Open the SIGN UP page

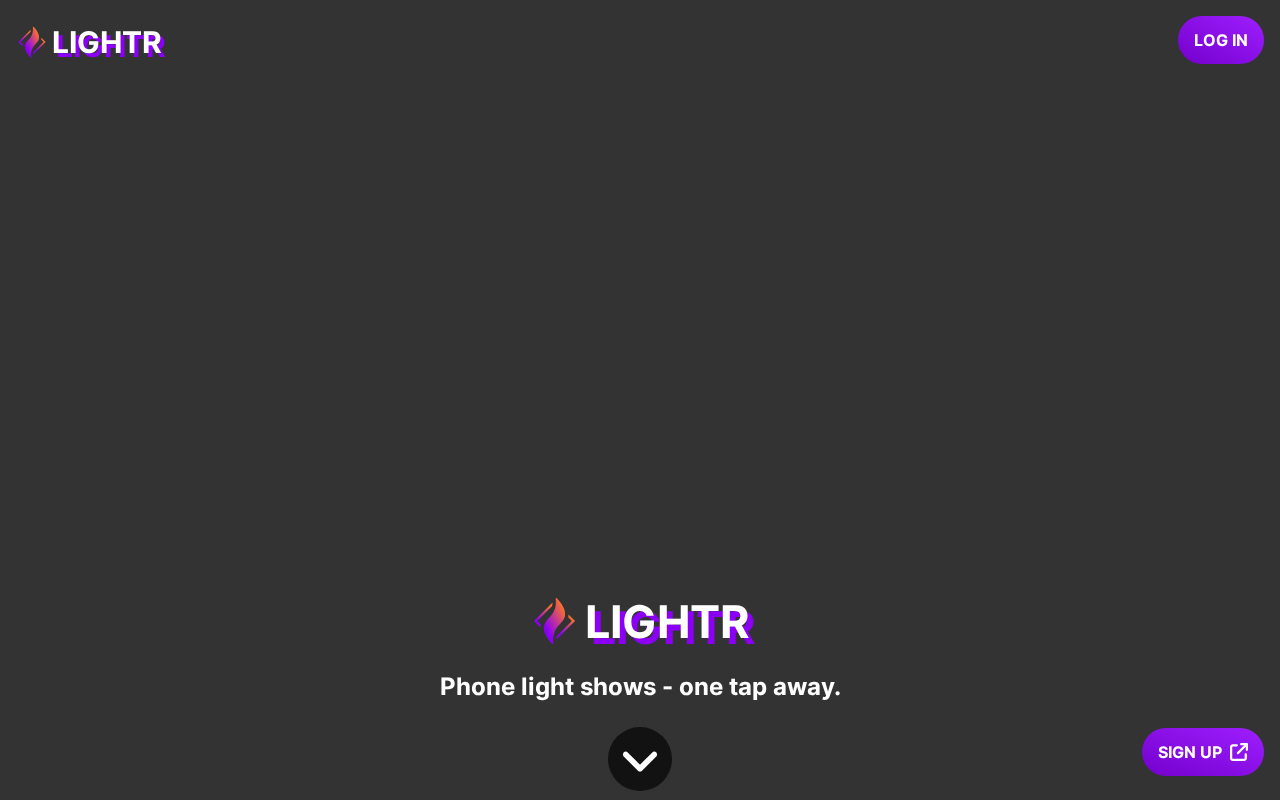click(x=1202, y=752)
